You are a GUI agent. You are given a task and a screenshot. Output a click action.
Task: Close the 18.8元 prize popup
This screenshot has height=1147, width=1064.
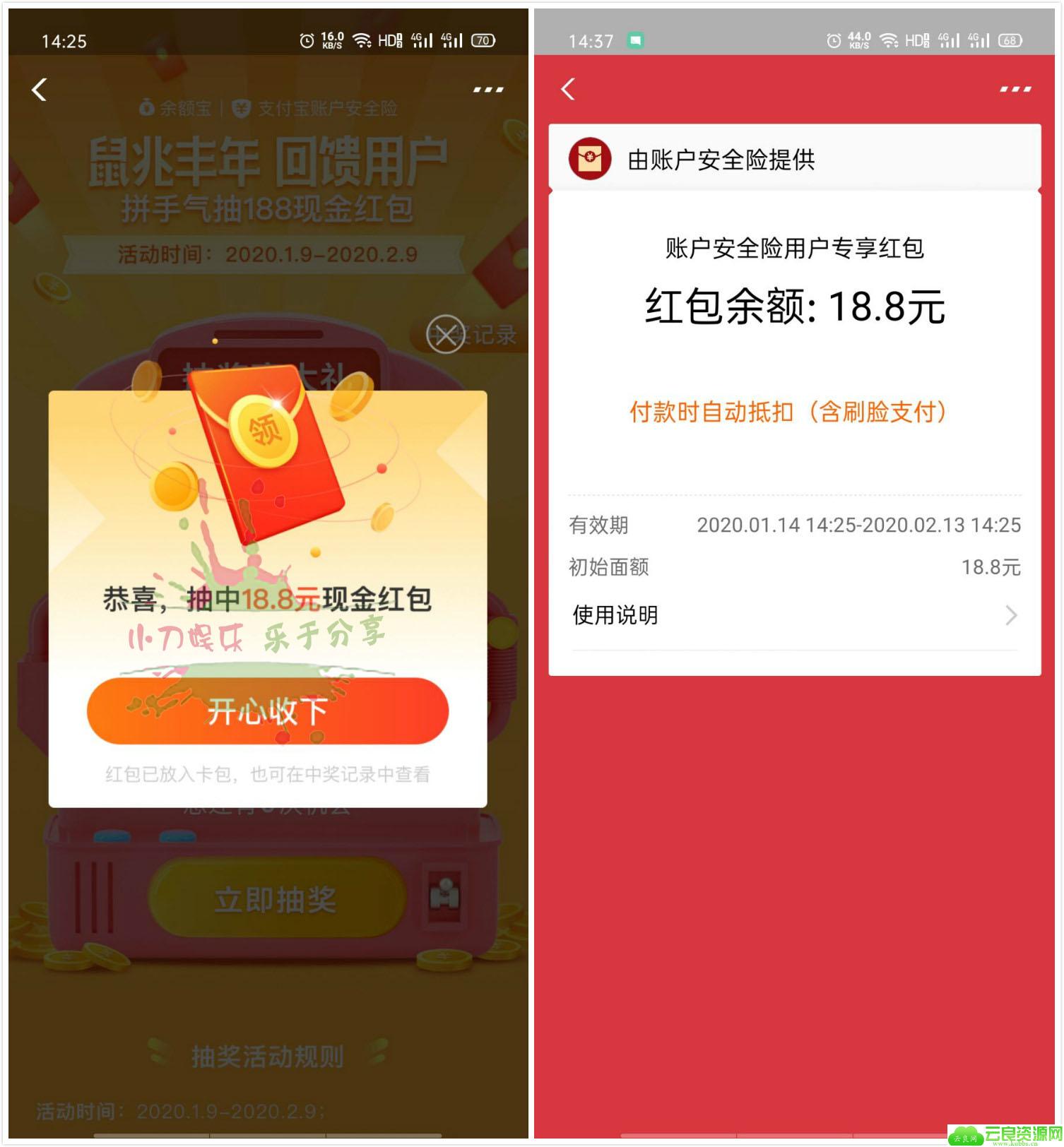pyautogui.click(x=445, y=335)
